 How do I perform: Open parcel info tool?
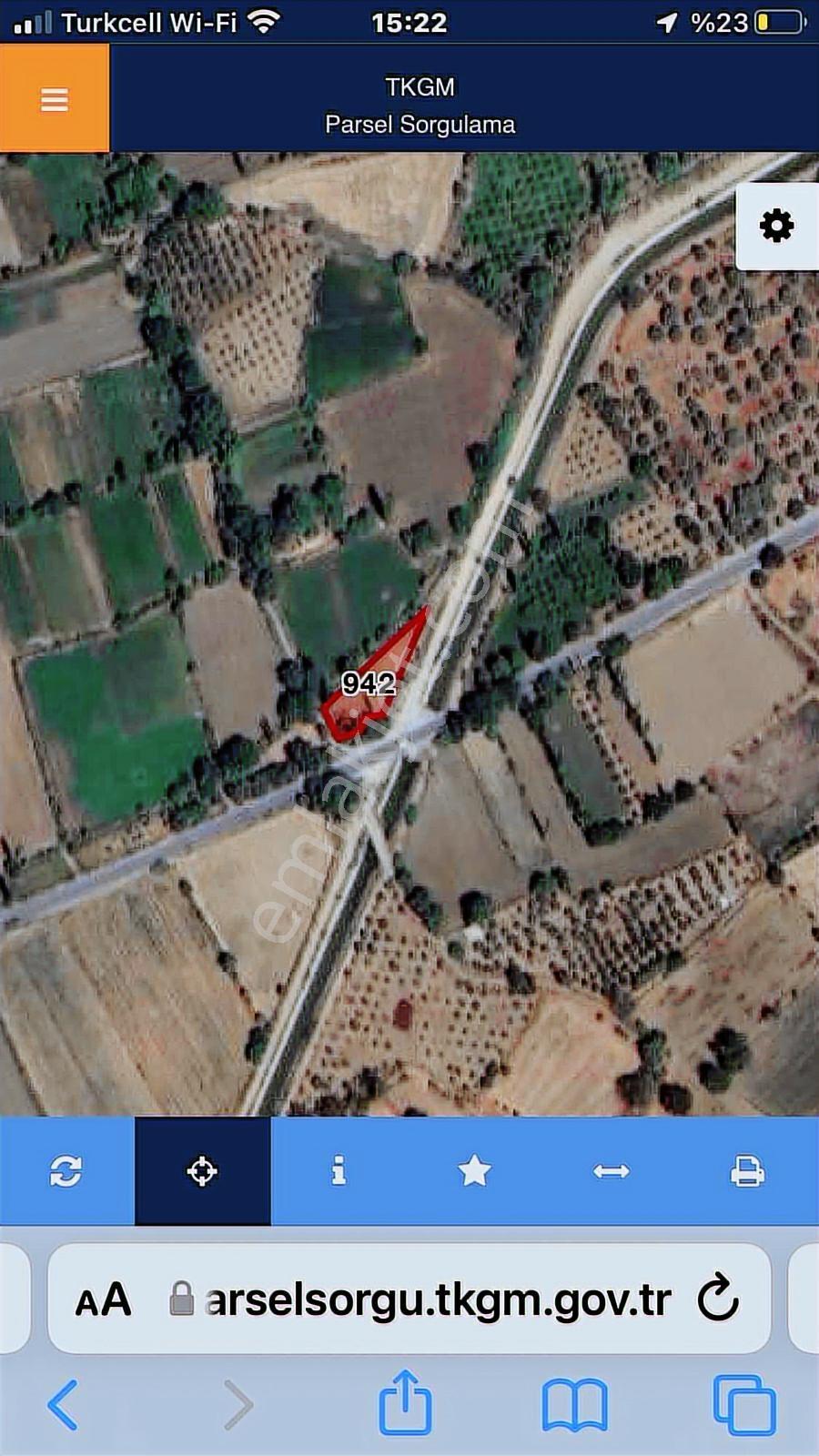click(x=339, y=1170)
